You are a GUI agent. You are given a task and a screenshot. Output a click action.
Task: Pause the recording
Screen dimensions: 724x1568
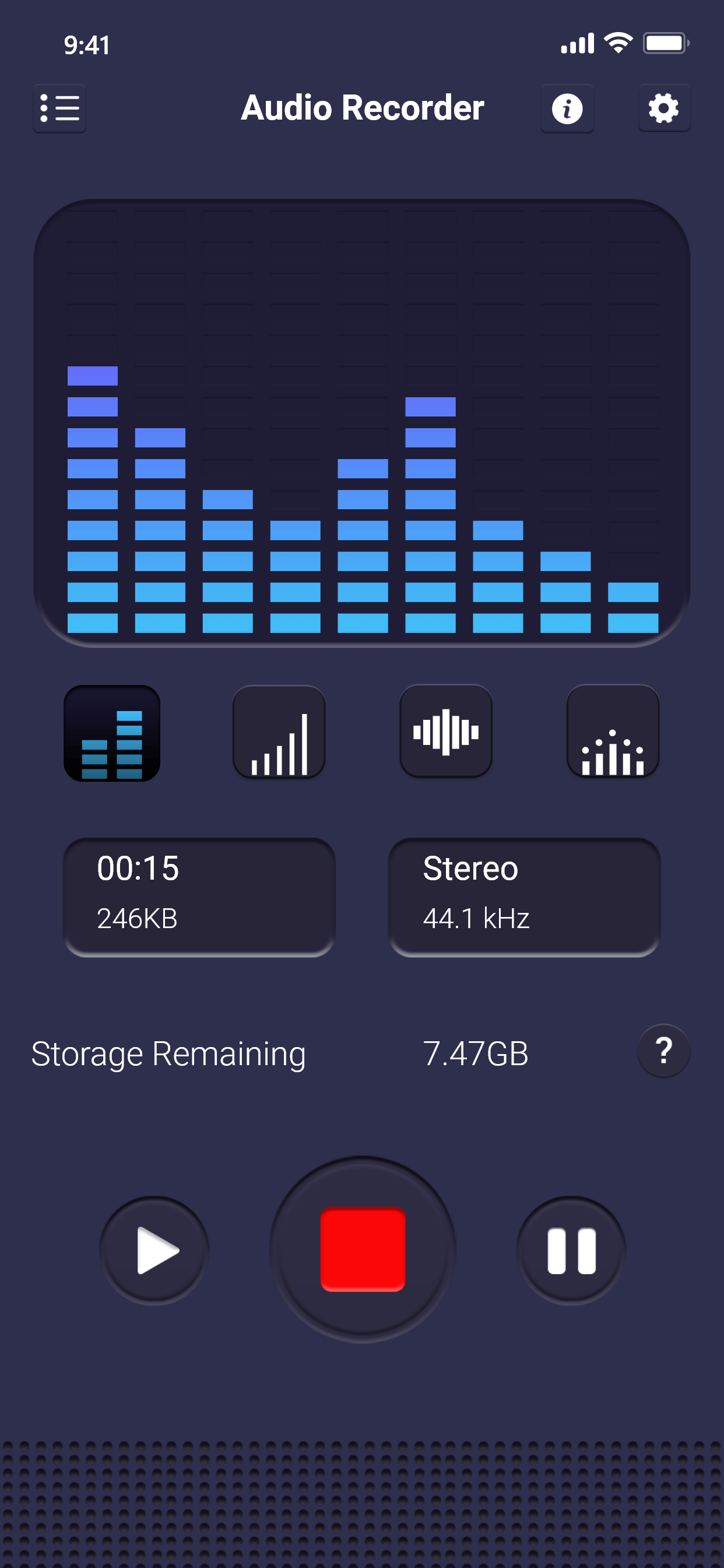571,1250
